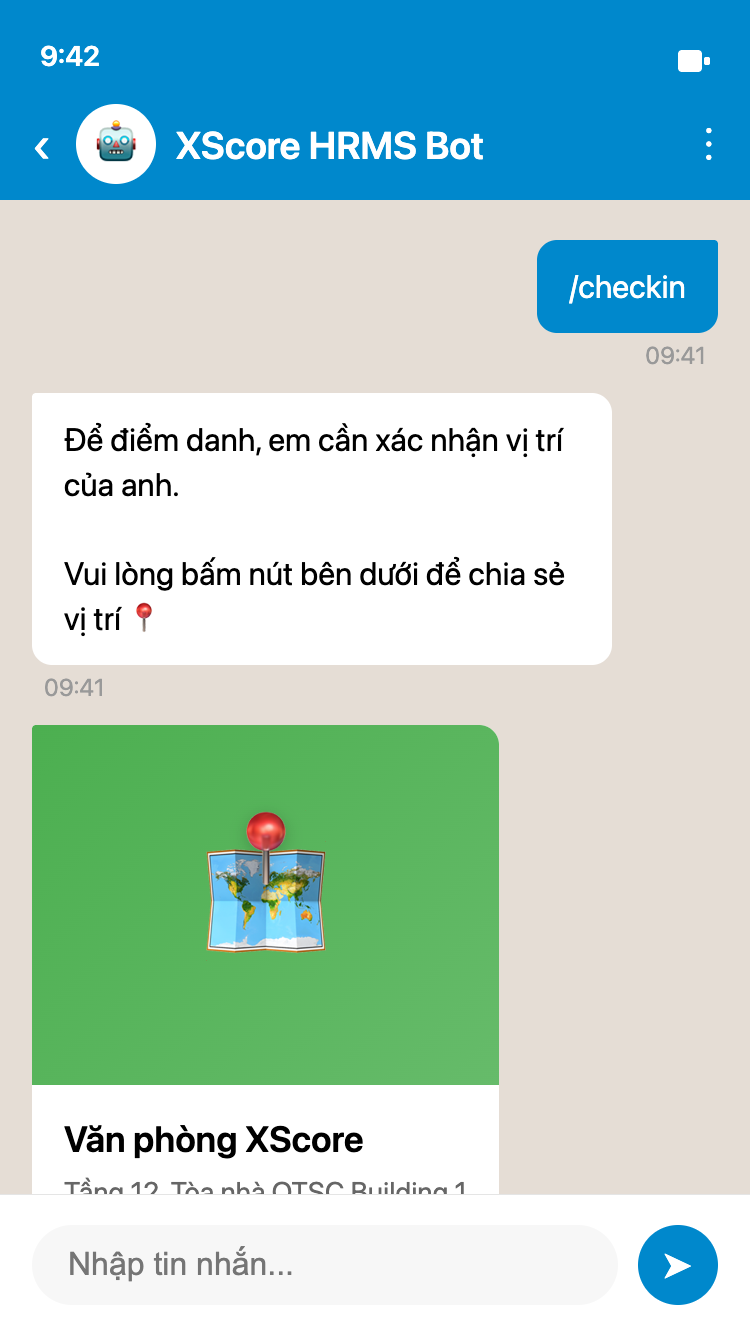
Task: Open bot profile from the chat header title
Action: click(x=330, y=145)
